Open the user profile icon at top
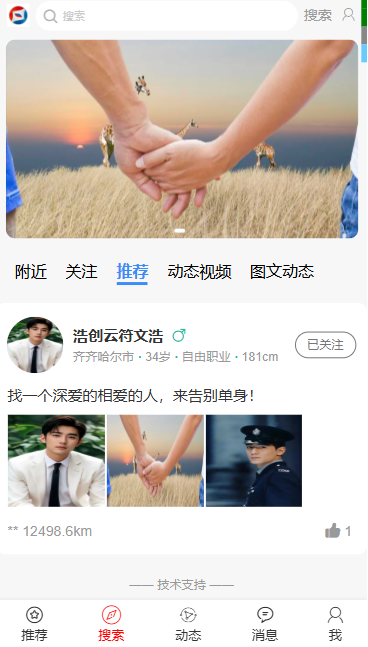368x647 pixels. 349,15
